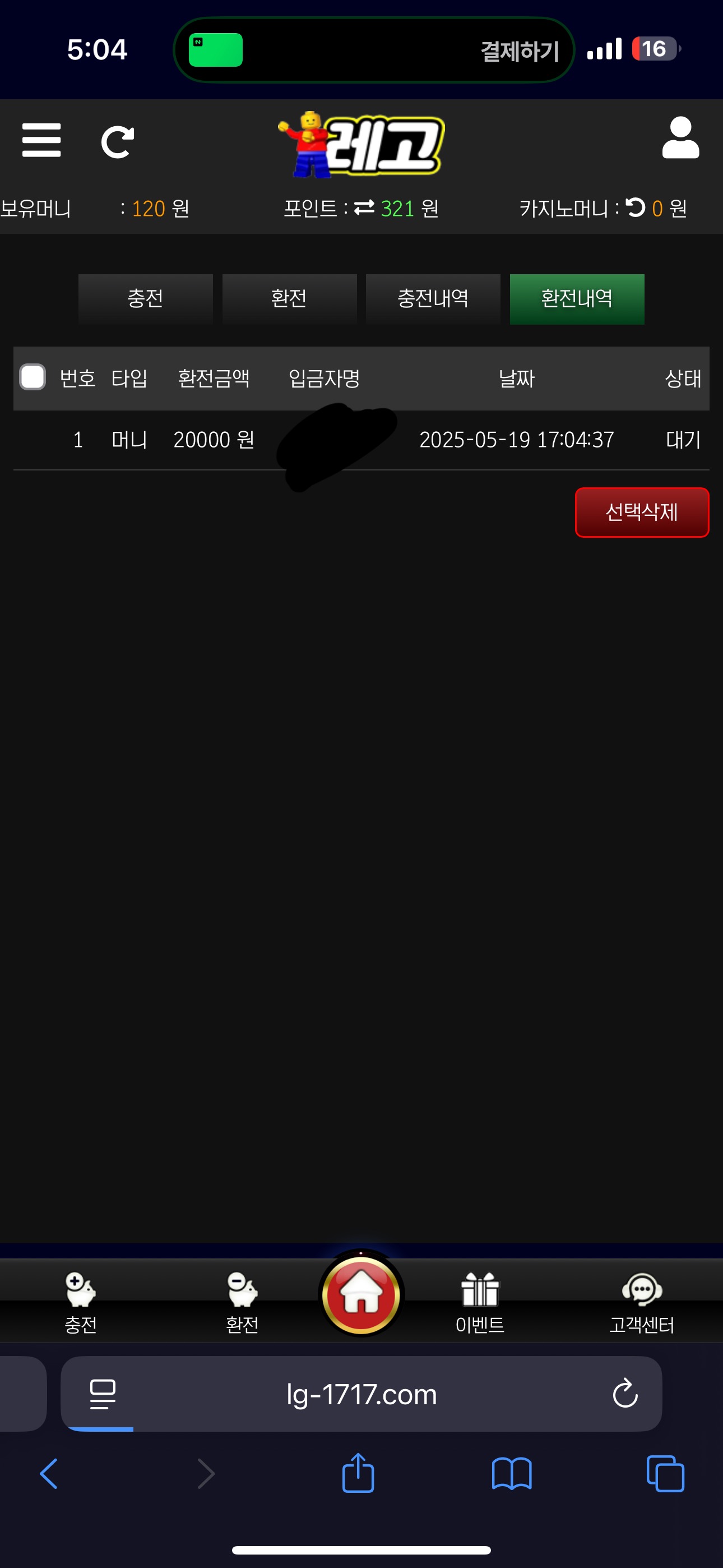The image size is (723, 1568).
Task: Open the hamburger menu
Action: tap(41, 141)
